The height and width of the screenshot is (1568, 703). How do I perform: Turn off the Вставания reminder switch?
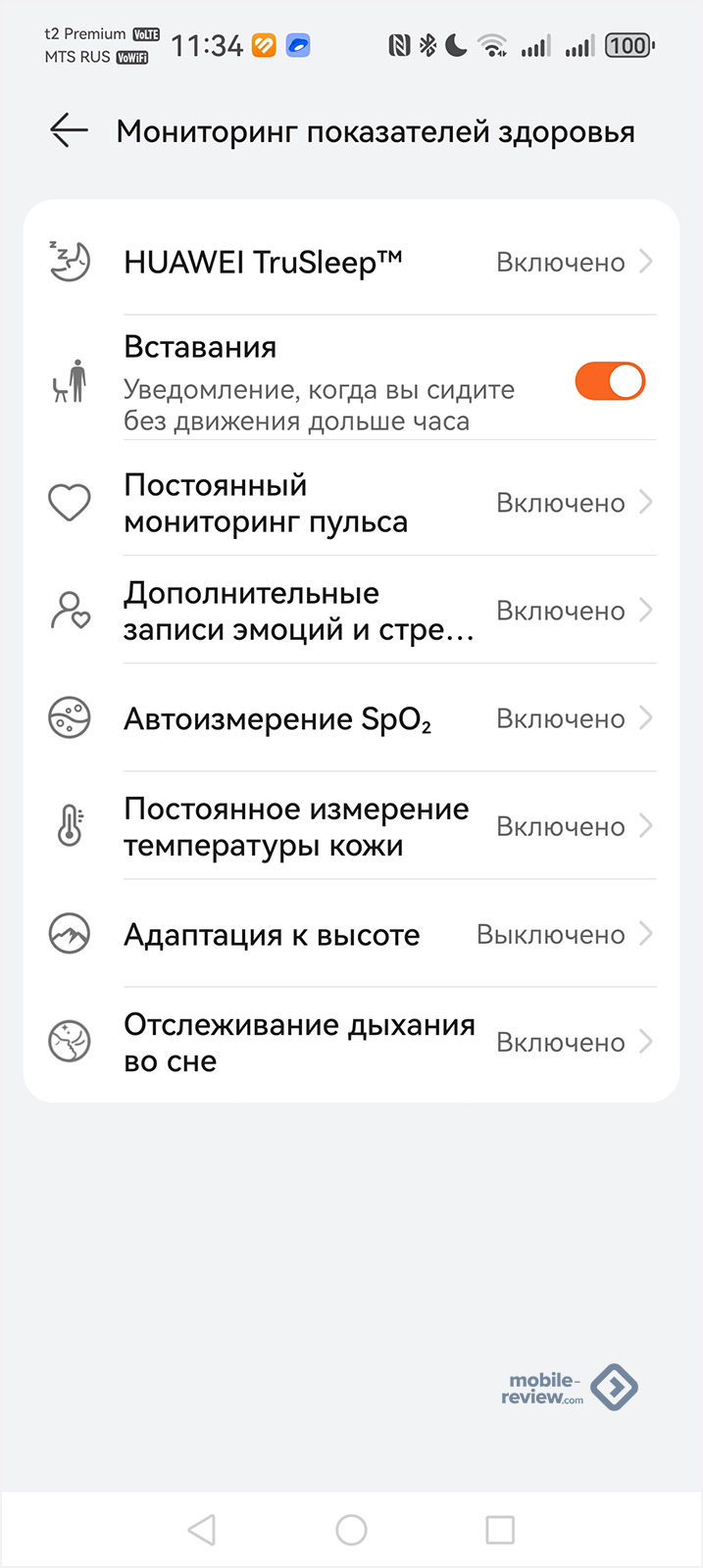[x=610, y=382]
